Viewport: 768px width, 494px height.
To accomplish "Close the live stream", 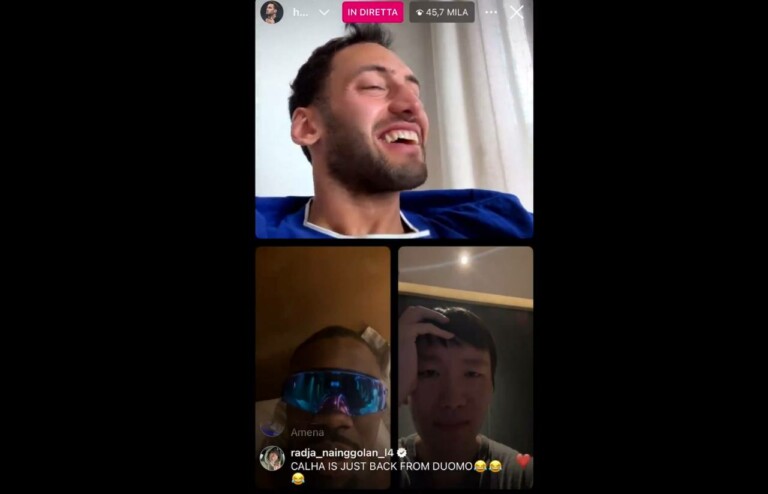I will coord(516,13).
